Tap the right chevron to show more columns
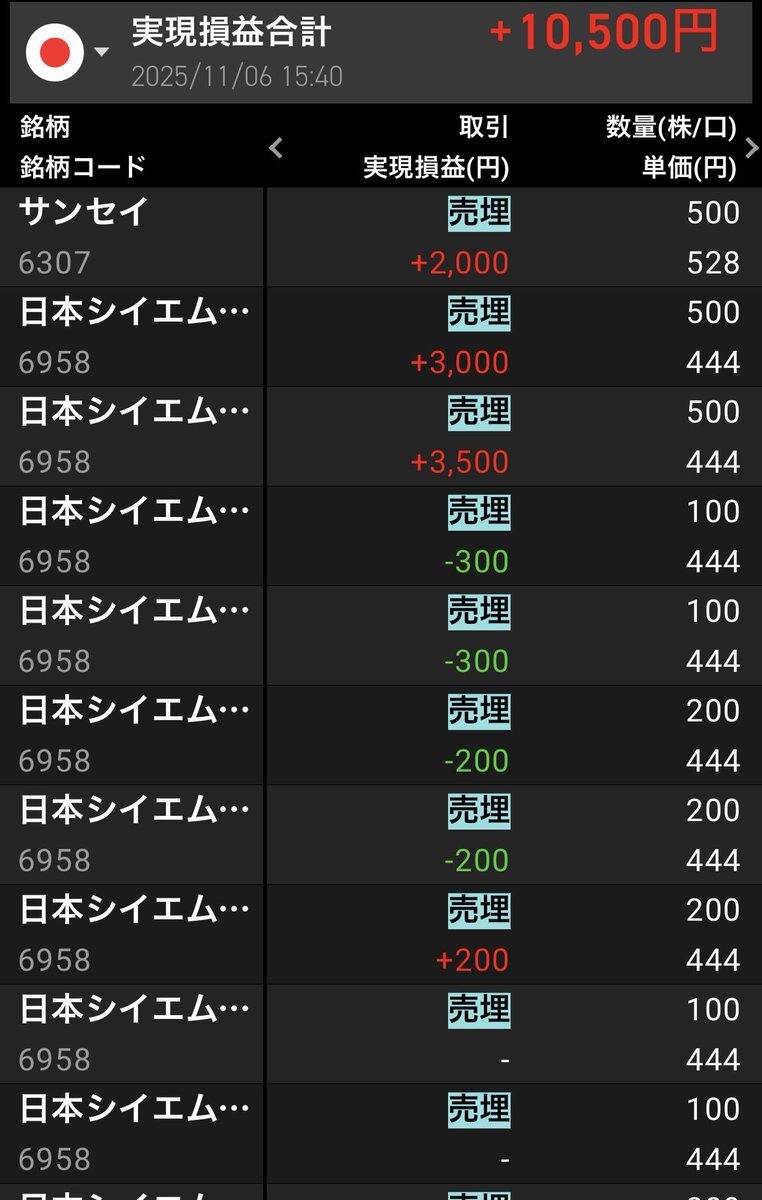Screen dimensions: 762x1200 (751, 146)
